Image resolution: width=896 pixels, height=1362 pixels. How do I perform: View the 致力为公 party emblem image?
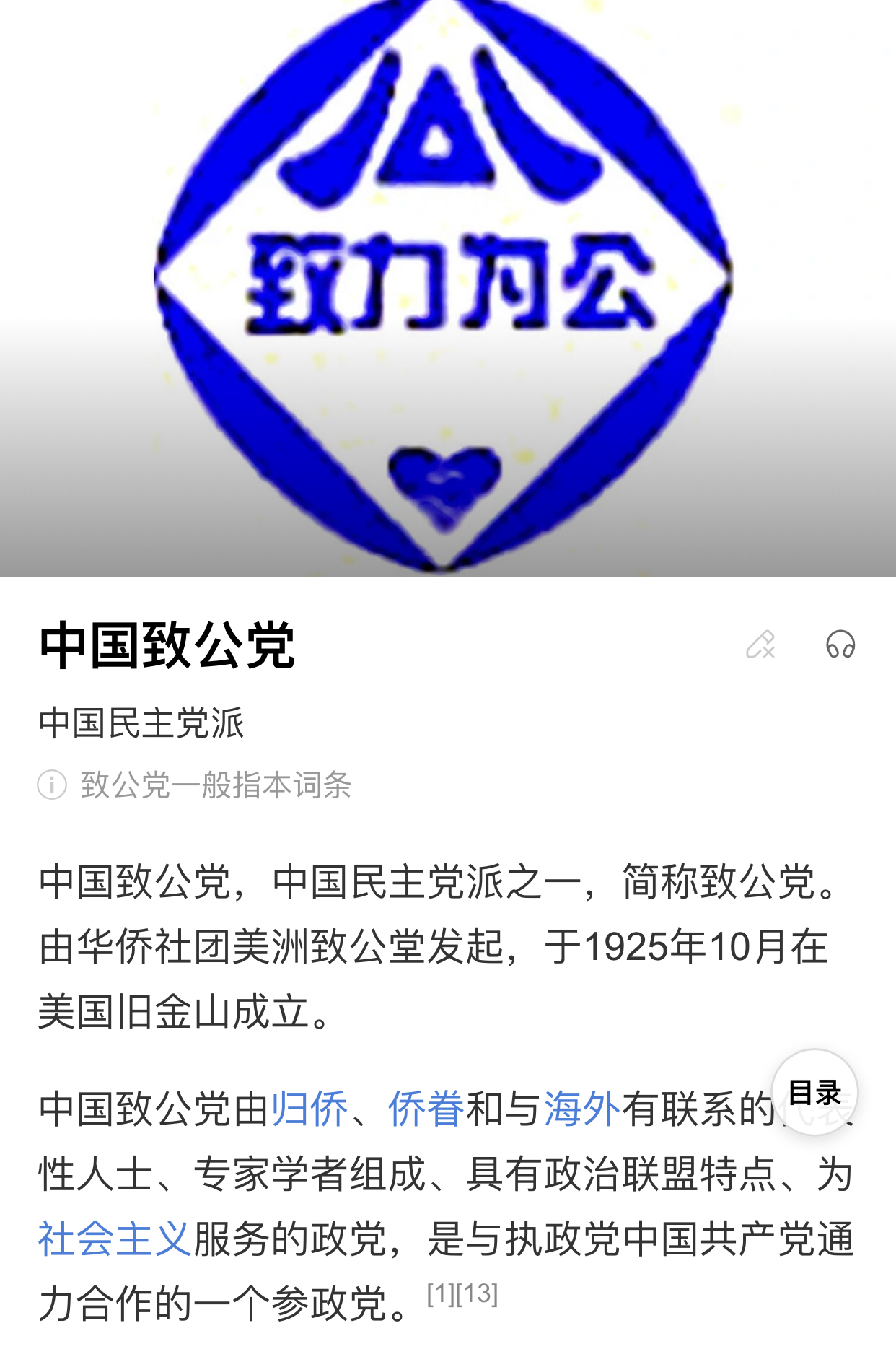point(447,289)
